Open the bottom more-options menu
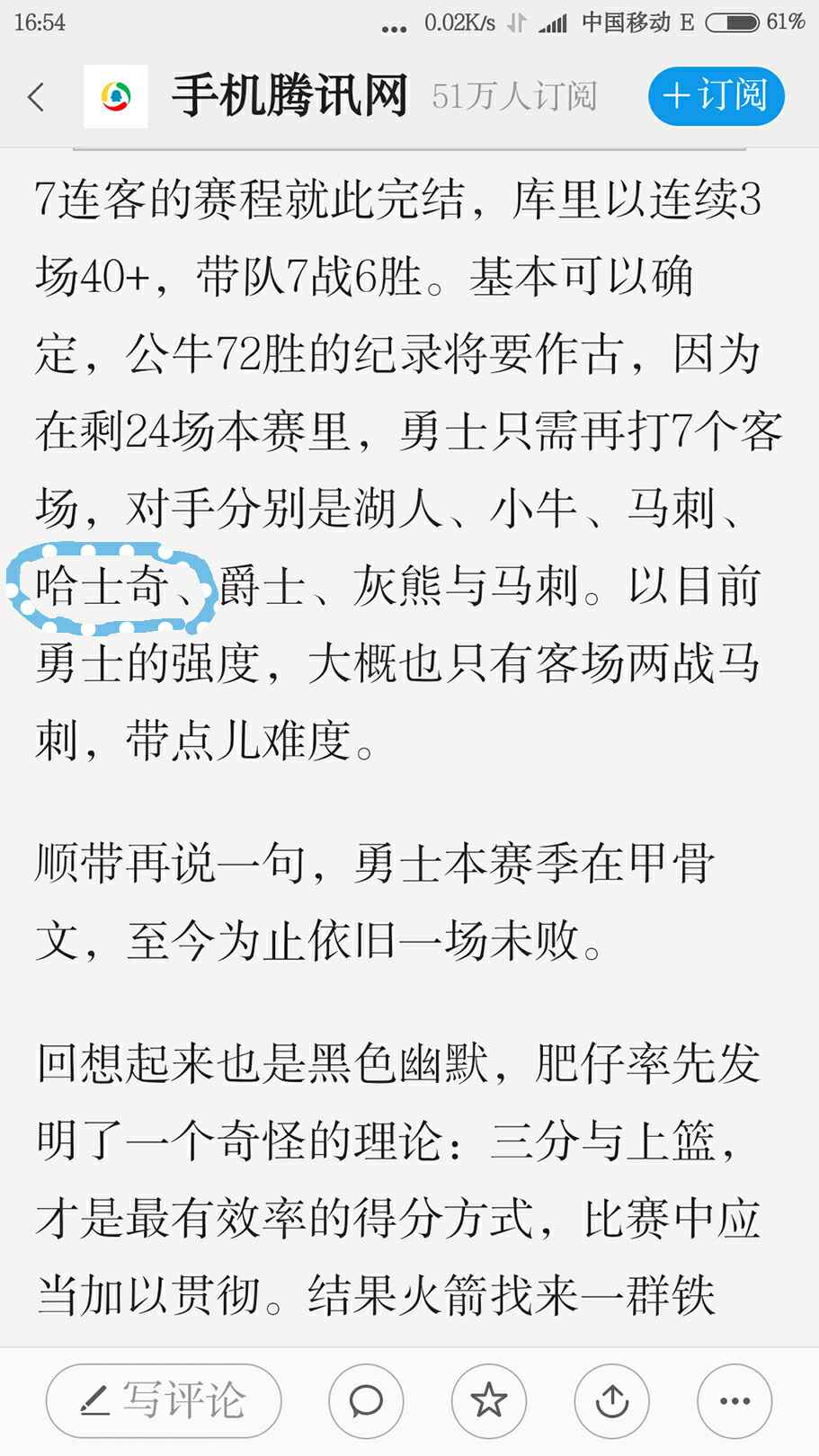Screen dimensions: 819x1456 point(734,1400)
